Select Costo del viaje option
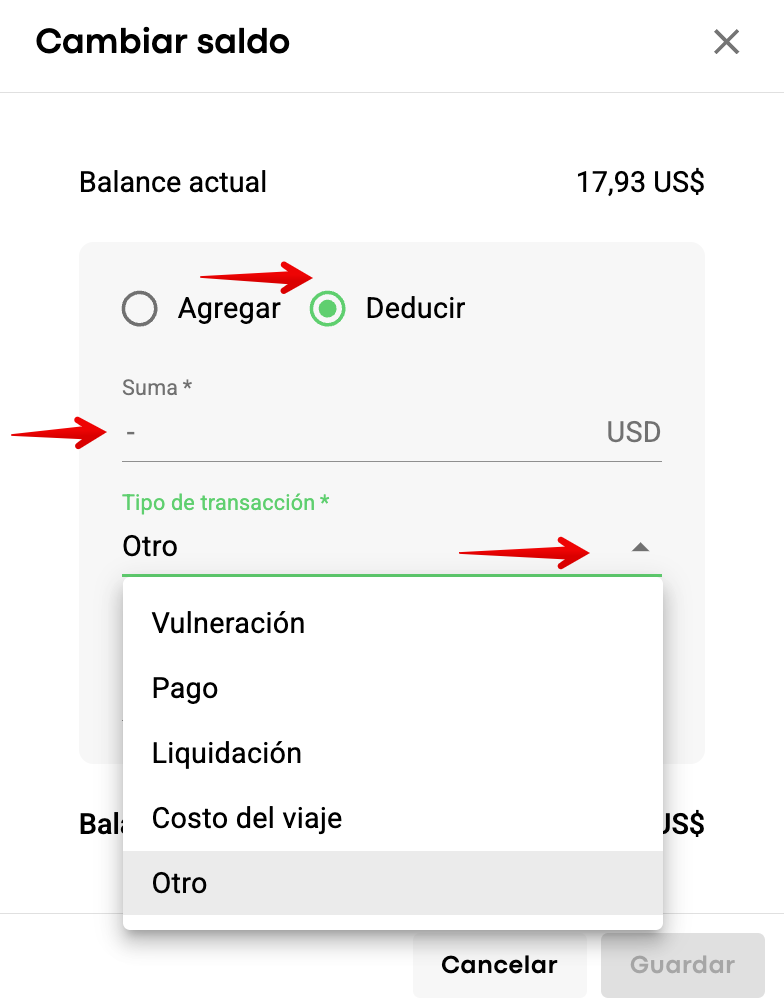Image resolution: width=784 pixels, height=1008 pixels. [246, 818]
